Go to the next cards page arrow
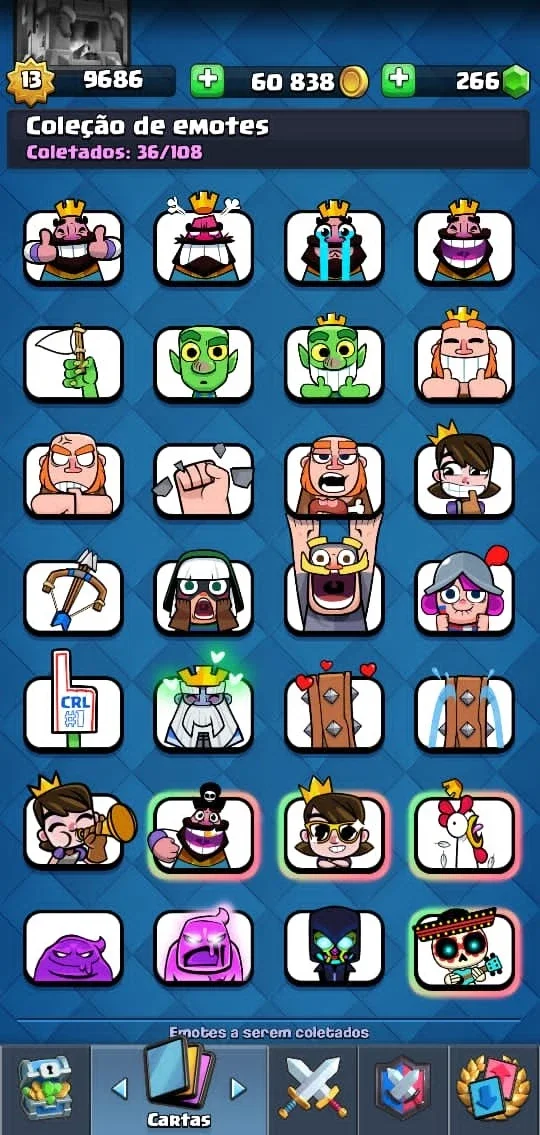Screen dimensions: 540x1135 pyautogui.click(x=238, y=1088)
